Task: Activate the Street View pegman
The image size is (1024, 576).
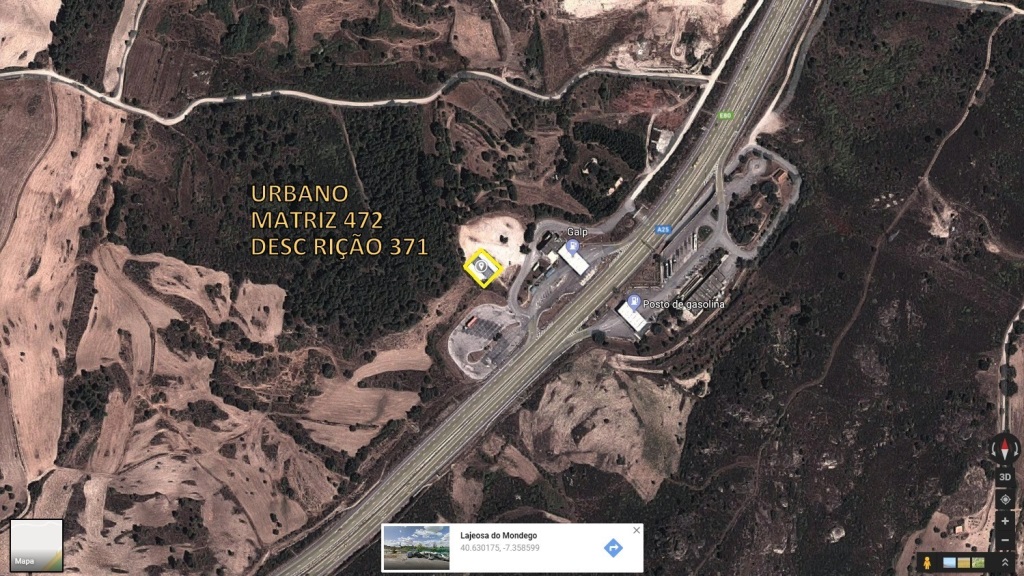Action: [x=927, y=563]
